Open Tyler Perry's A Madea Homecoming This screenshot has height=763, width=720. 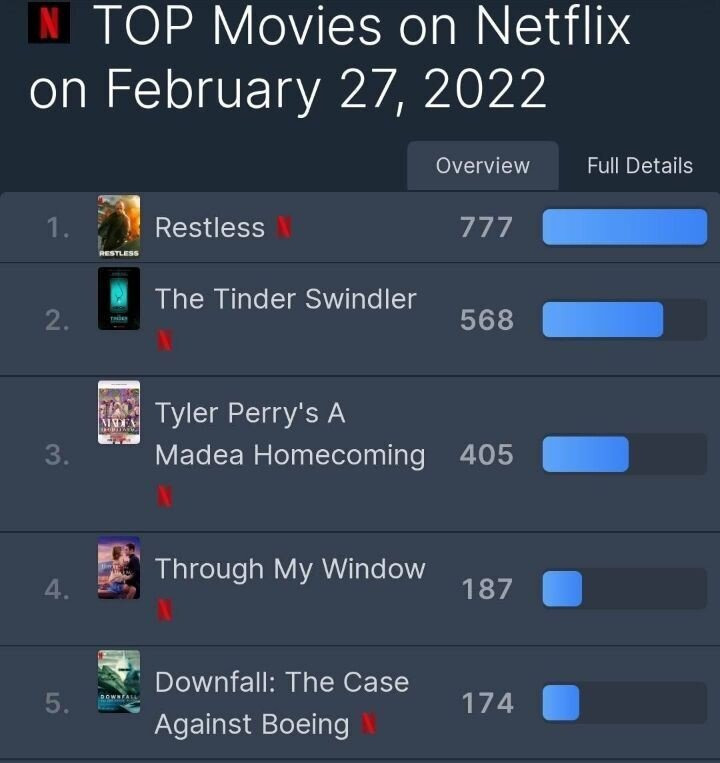[x=289, y=435]
